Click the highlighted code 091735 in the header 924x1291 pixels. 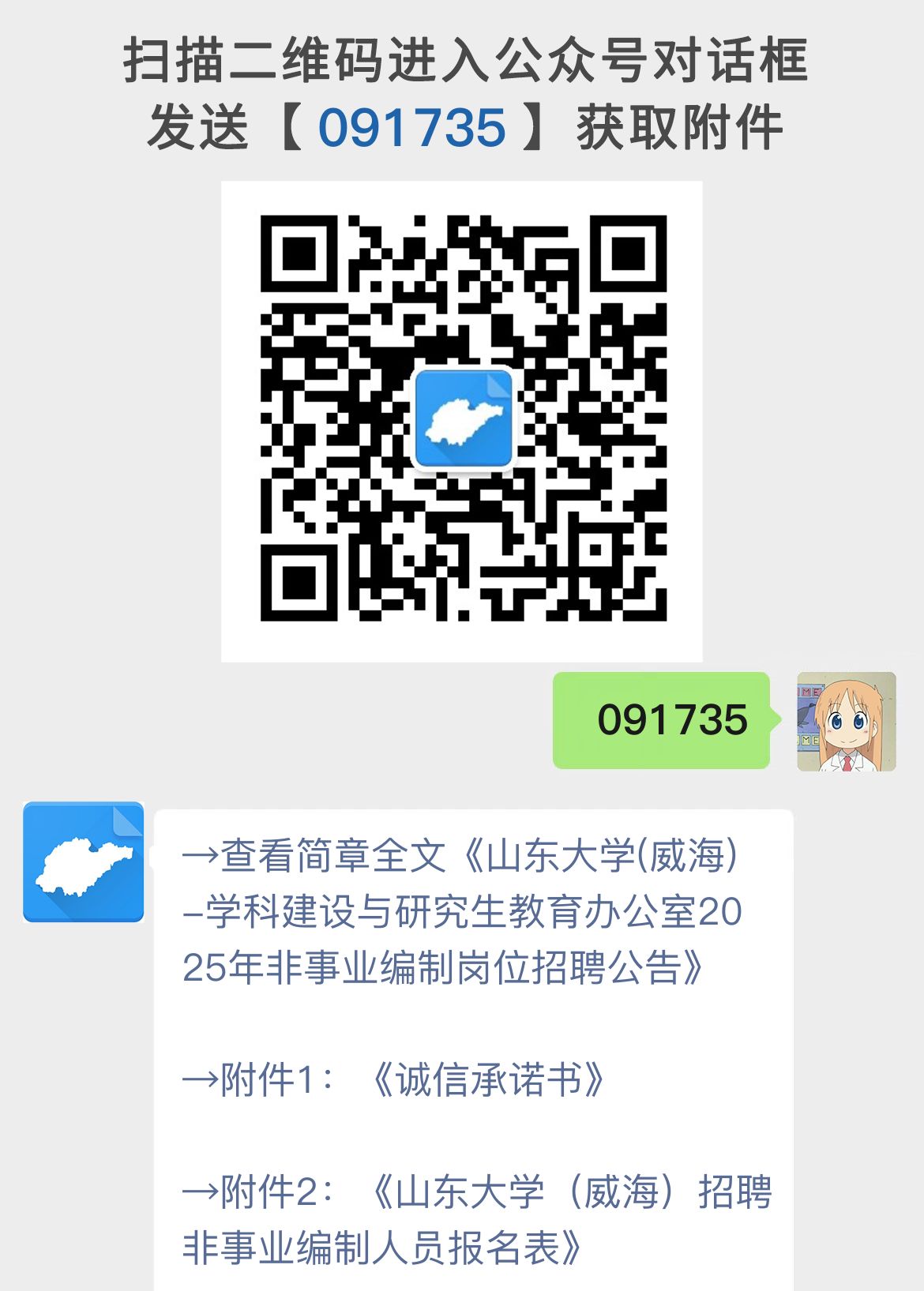pos(414,127)
